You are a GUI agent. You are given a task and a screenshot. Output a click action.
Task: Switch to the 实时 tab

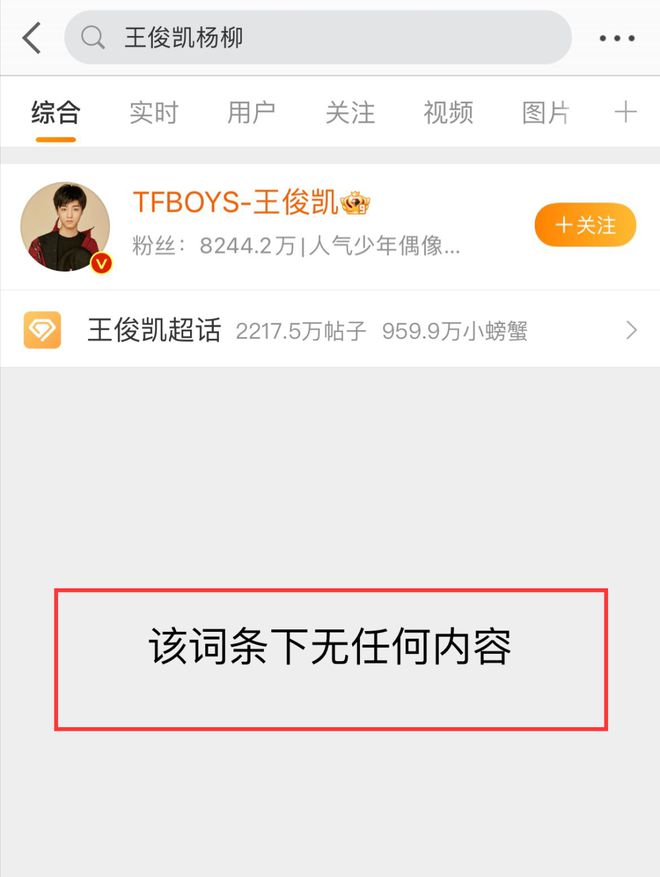[153, 112]
